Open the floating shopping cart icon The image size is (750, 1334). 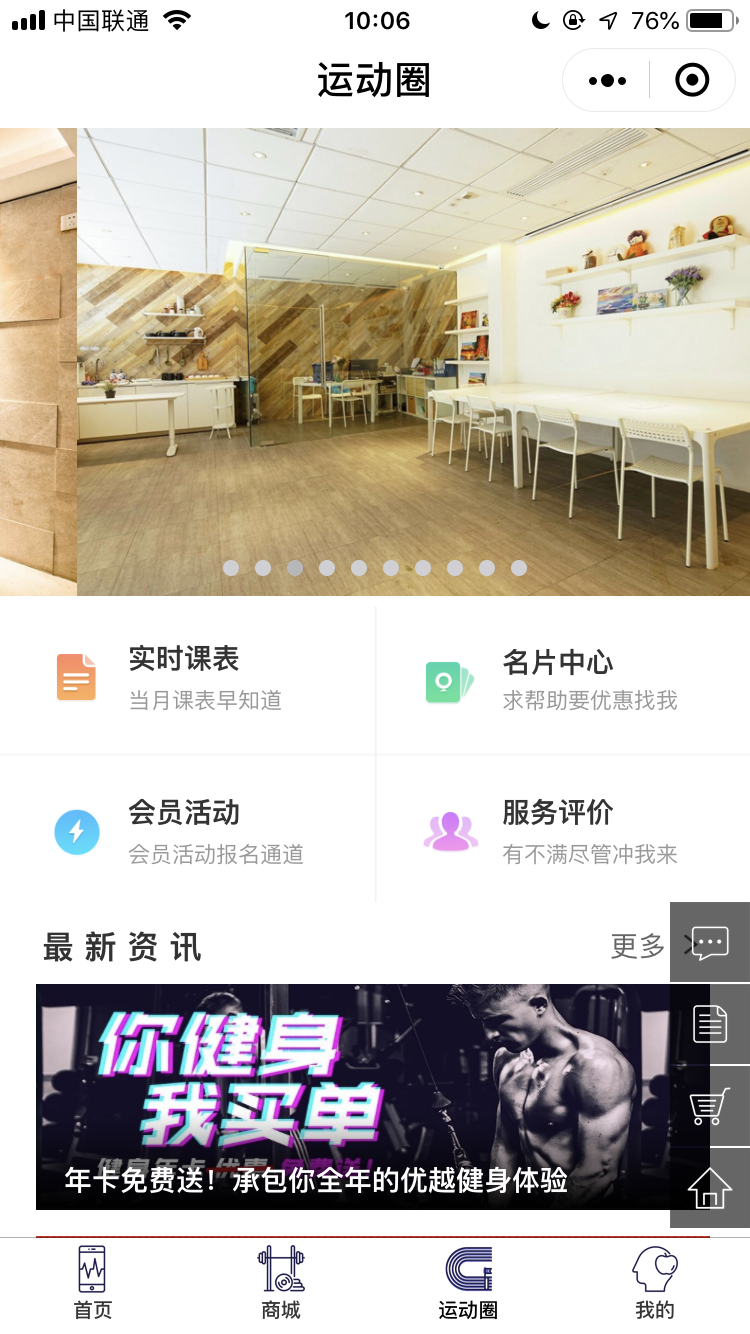[710, 1106]
